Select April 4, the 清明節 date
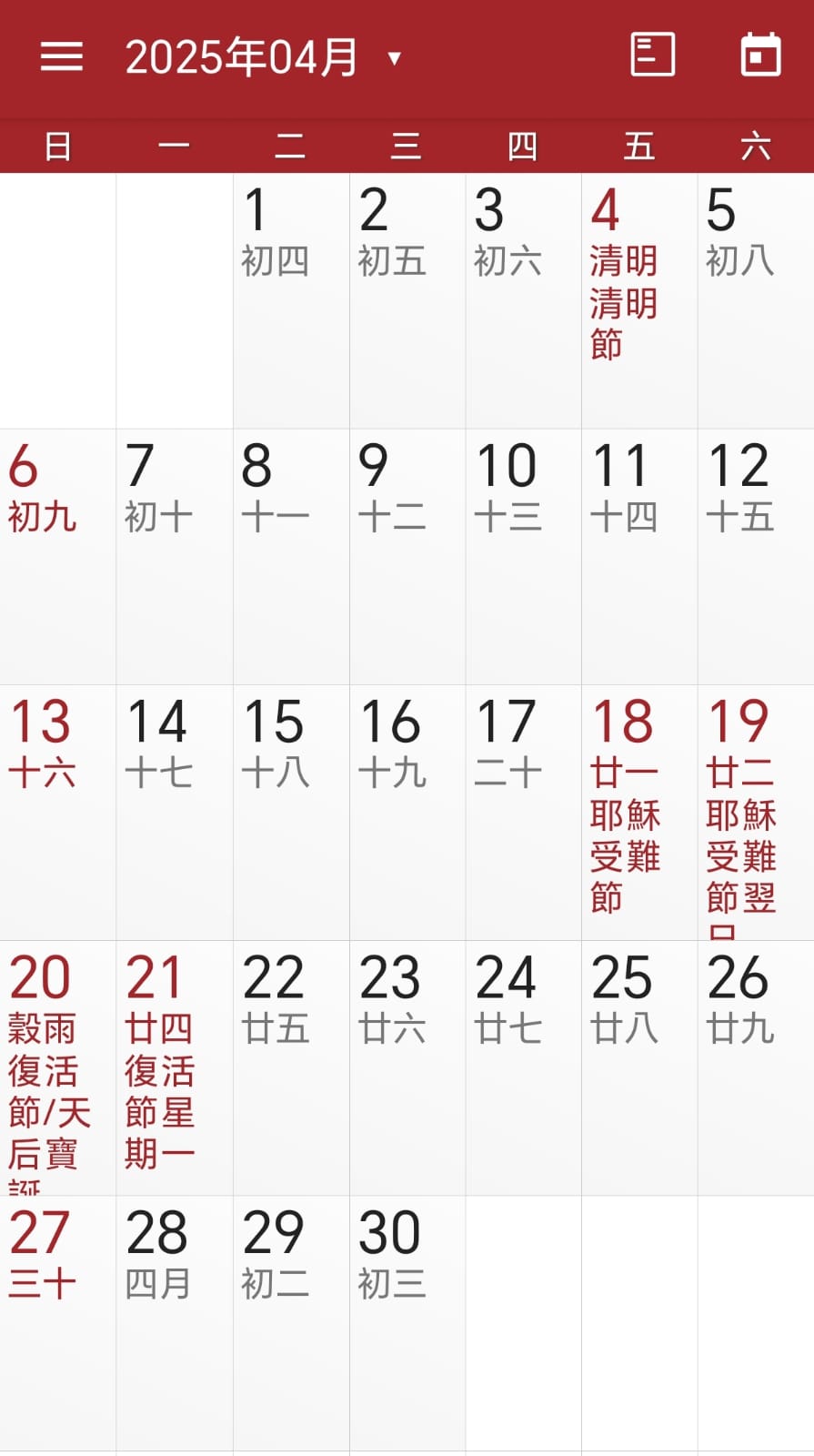The height and width of the screenshot is (1456, 814). pos(639,300)
